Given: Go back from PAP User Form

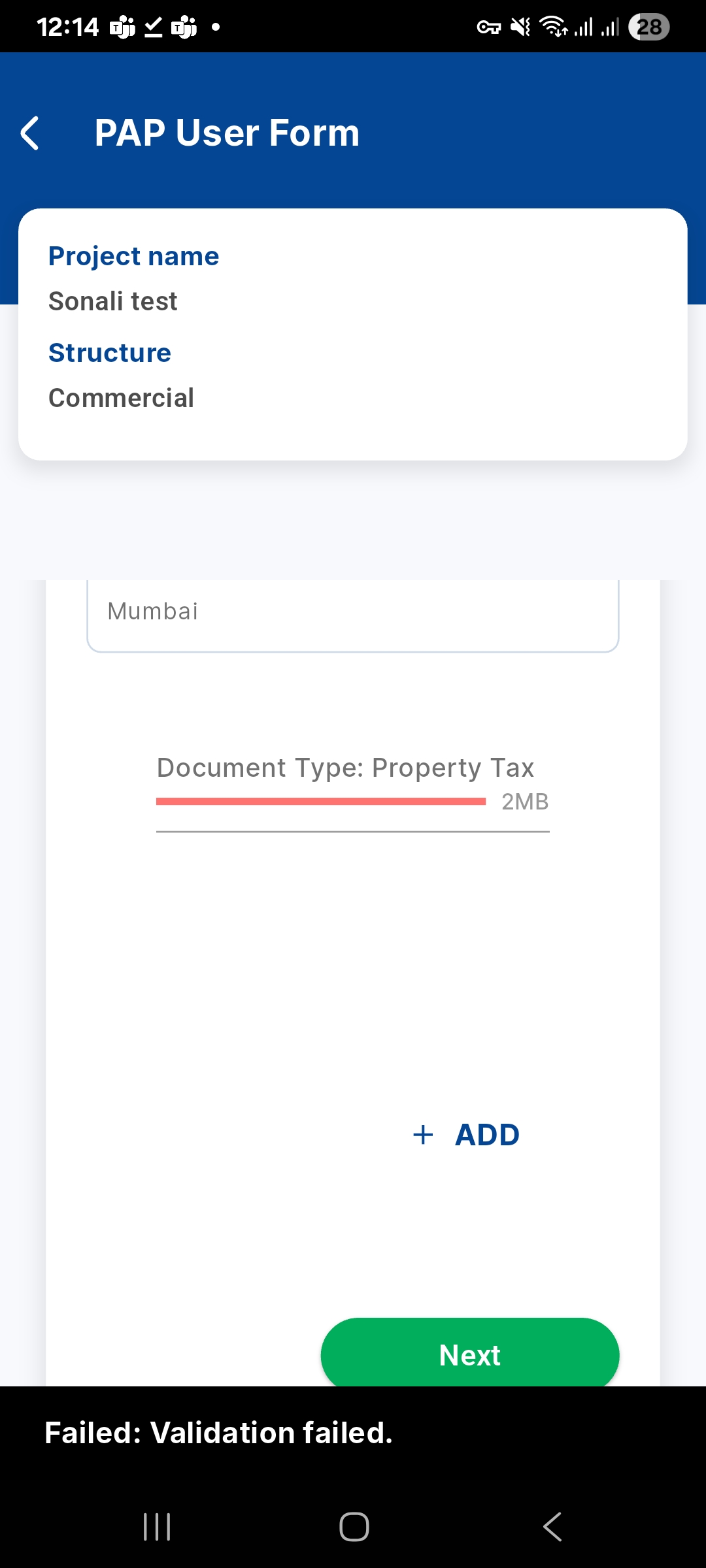Looking at the screenshot, I should coord(30,133).
